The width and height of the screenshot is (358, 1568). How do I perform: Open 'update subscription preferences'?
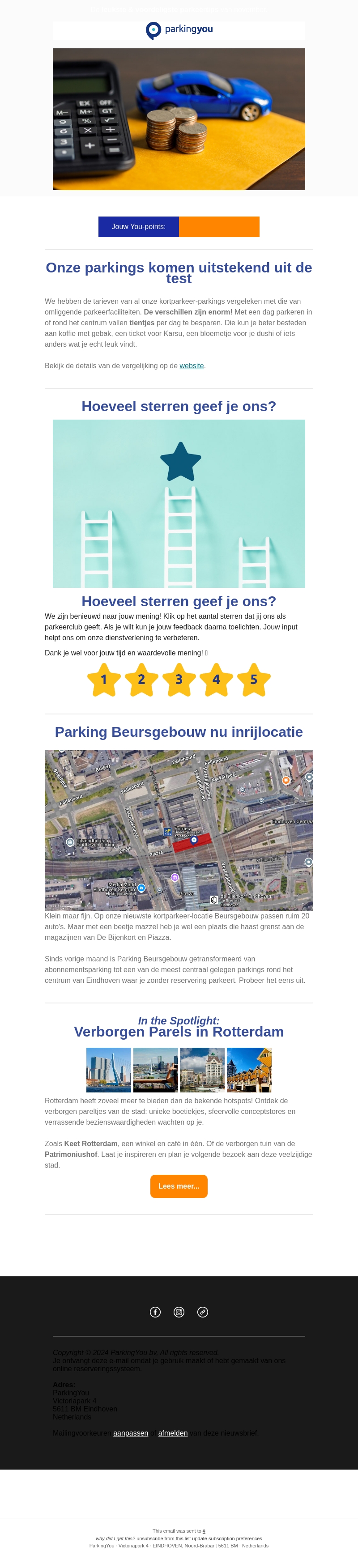227,1538
